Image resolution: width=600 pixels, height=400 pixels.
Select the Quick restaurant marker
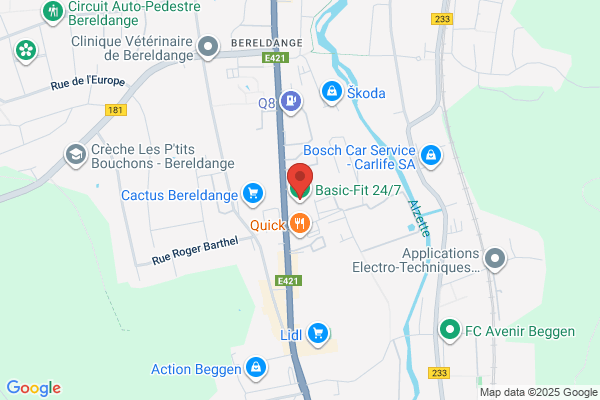click(300, 224)
